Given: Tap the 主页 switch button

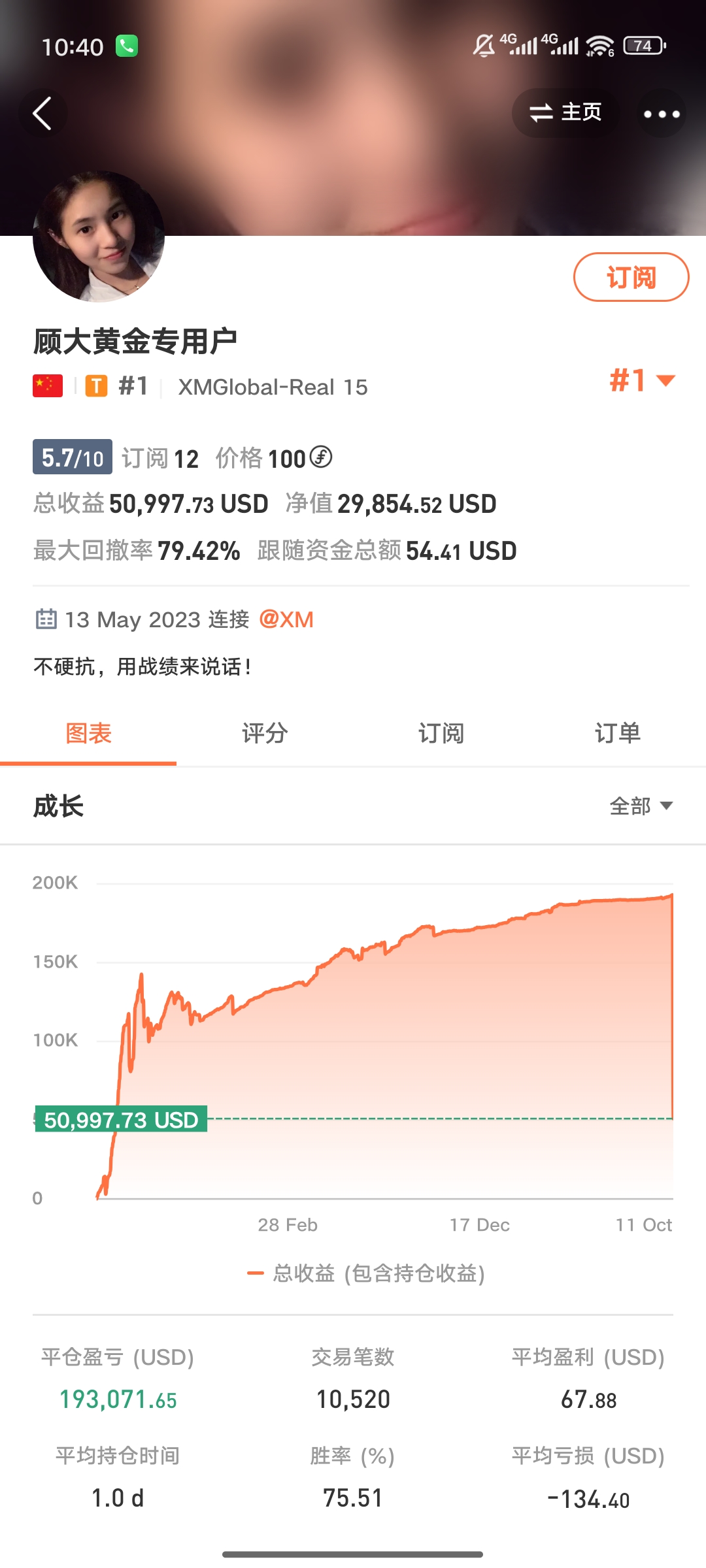Looking at the screenshot, I should [565, 113].
